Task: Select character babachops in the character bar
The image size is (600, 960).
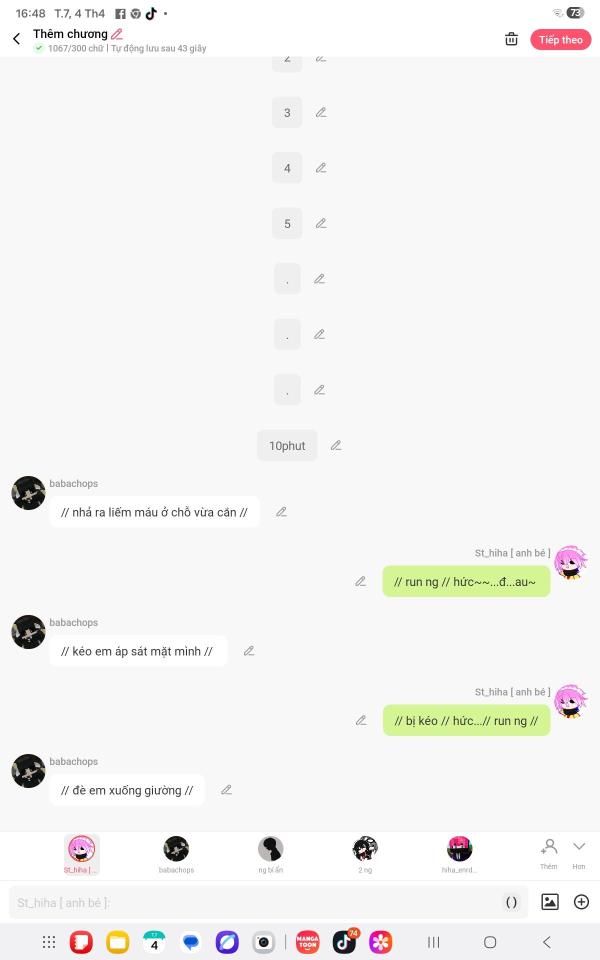Action: 176,855
